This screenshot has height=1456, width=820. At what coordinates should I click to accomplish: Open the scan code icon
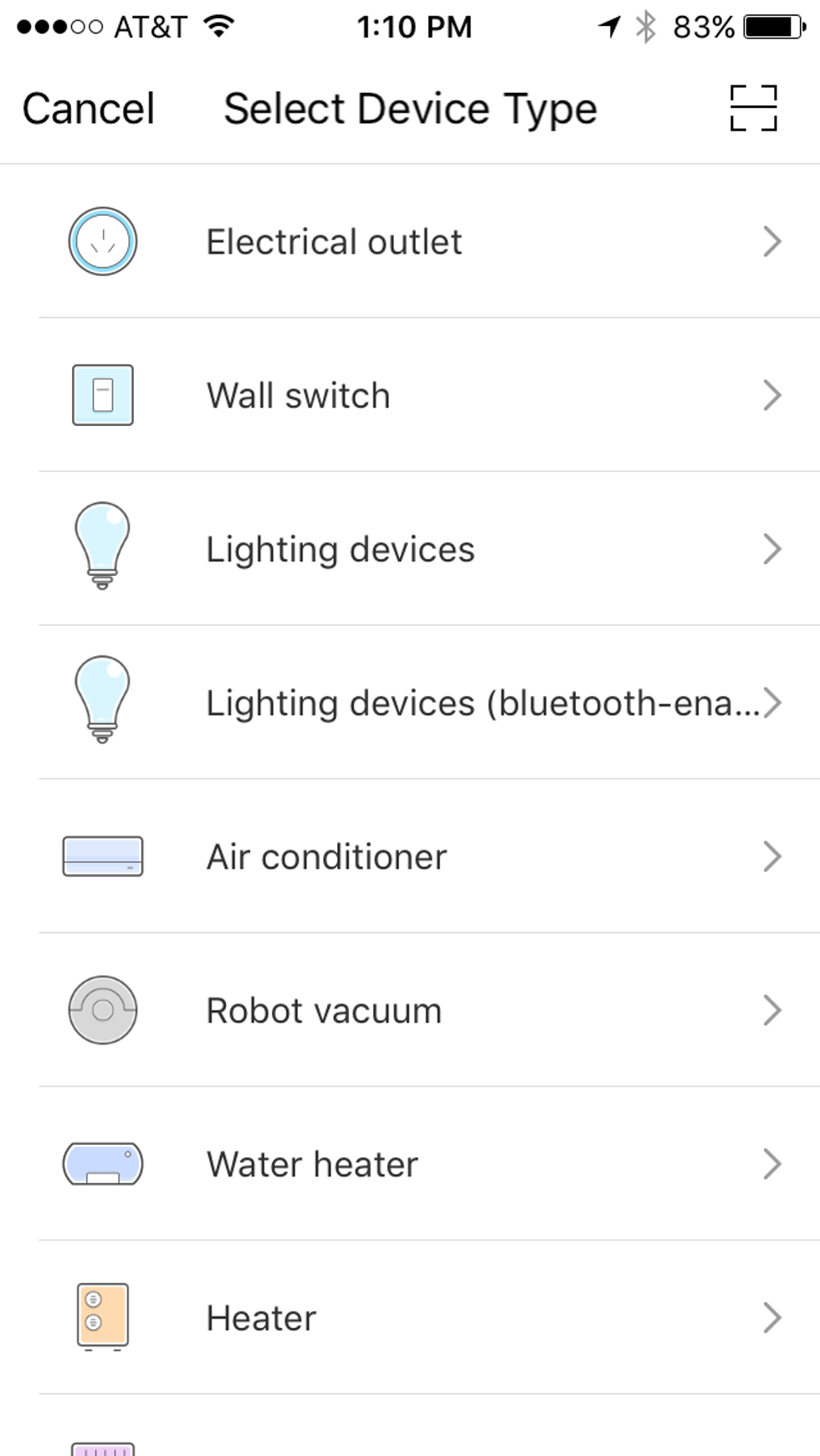(x=753, y=109)
